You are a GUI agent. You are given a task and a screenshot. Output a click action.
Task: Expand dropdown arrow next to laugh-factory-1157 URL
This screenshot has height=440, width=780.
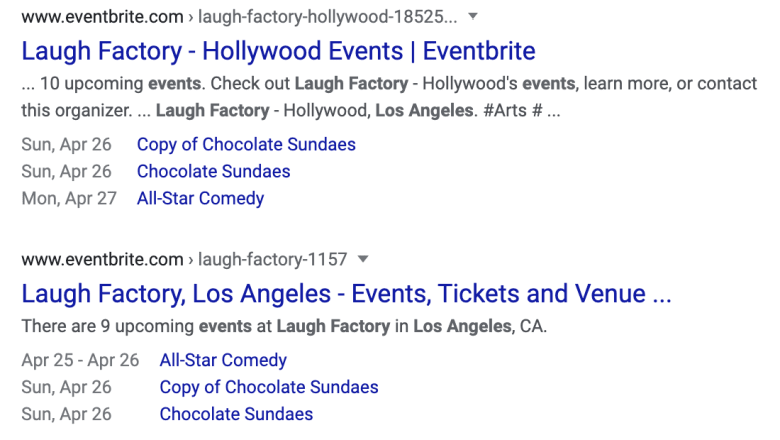[x=363, y=260]
